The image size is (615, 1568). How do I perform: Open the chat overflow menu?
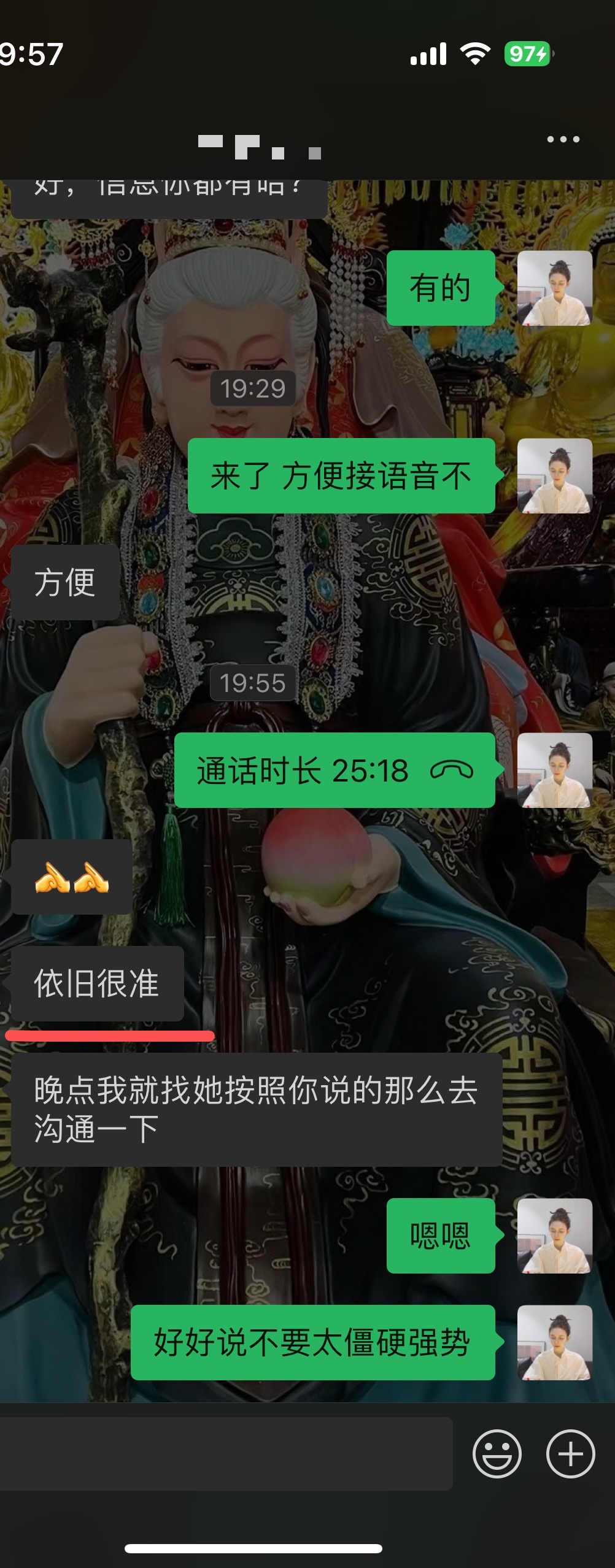point(563,139)
